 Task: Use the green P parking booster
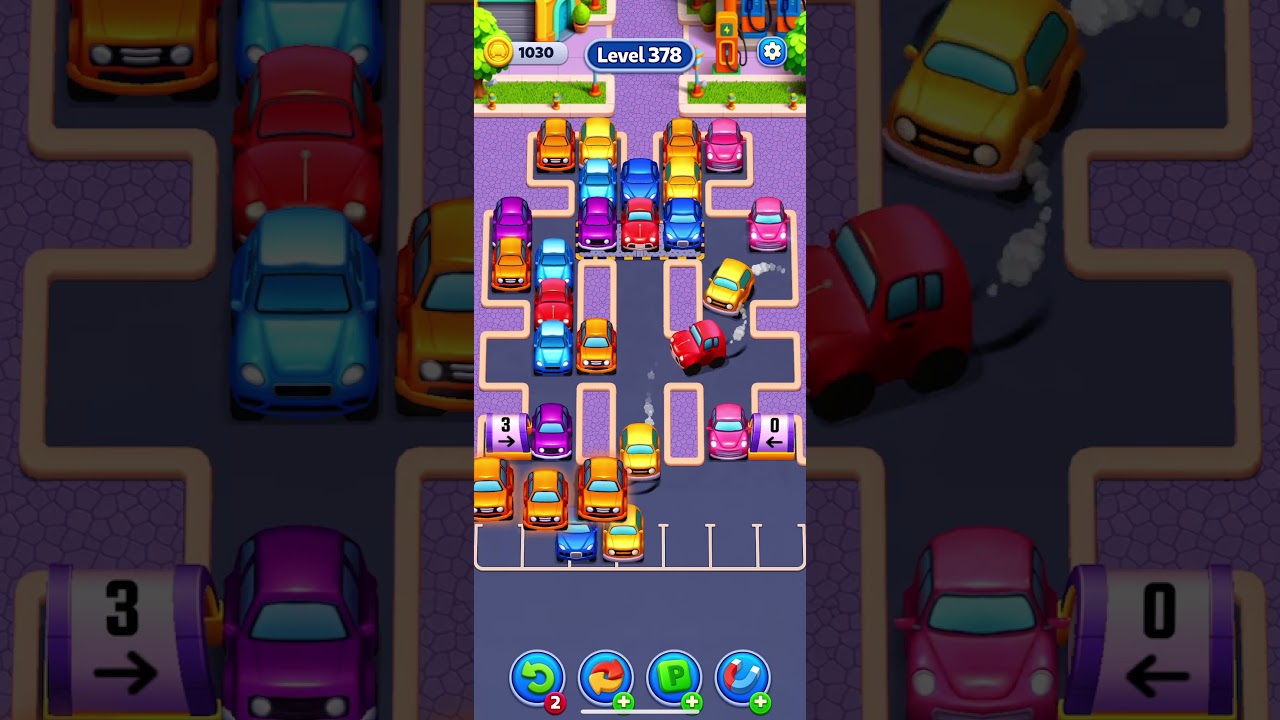(x=674, y=678)
